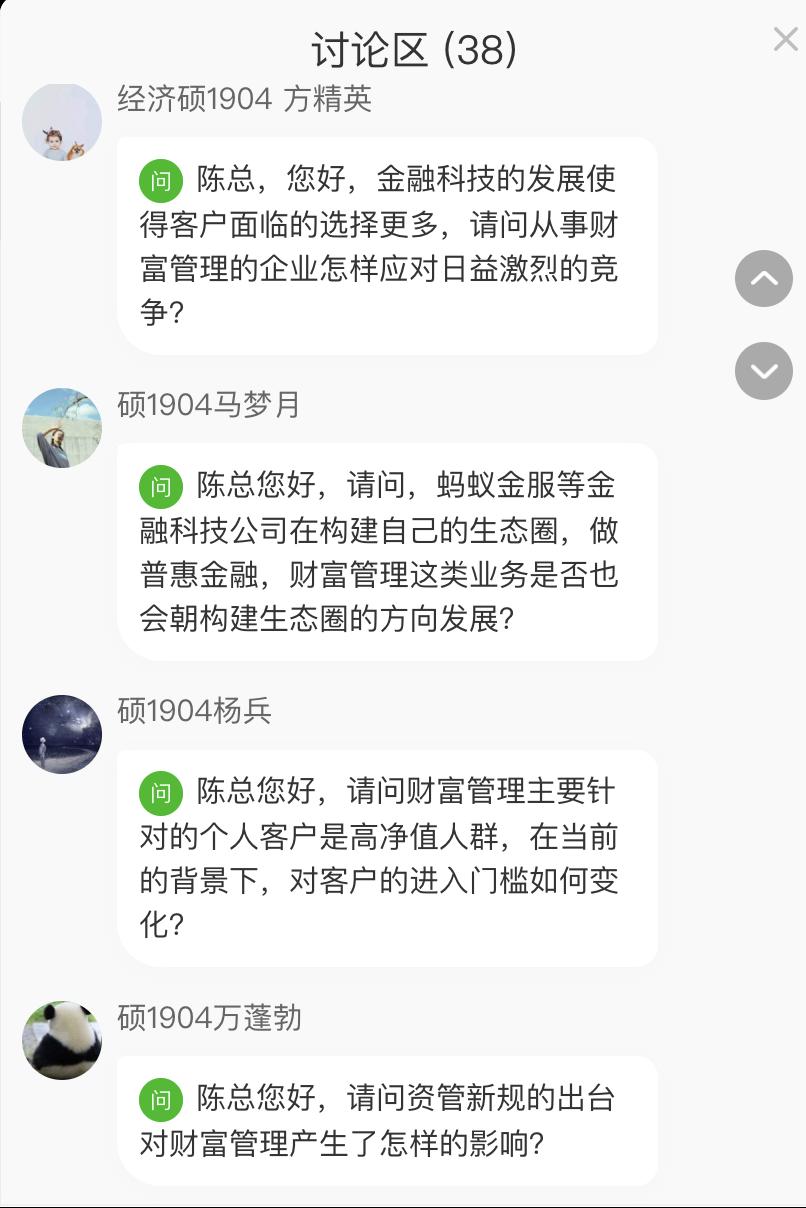Tap the down arrow to jump down
Image resolution: width=806 pixels, height=1208 pixels.
[x=764, y=371]
